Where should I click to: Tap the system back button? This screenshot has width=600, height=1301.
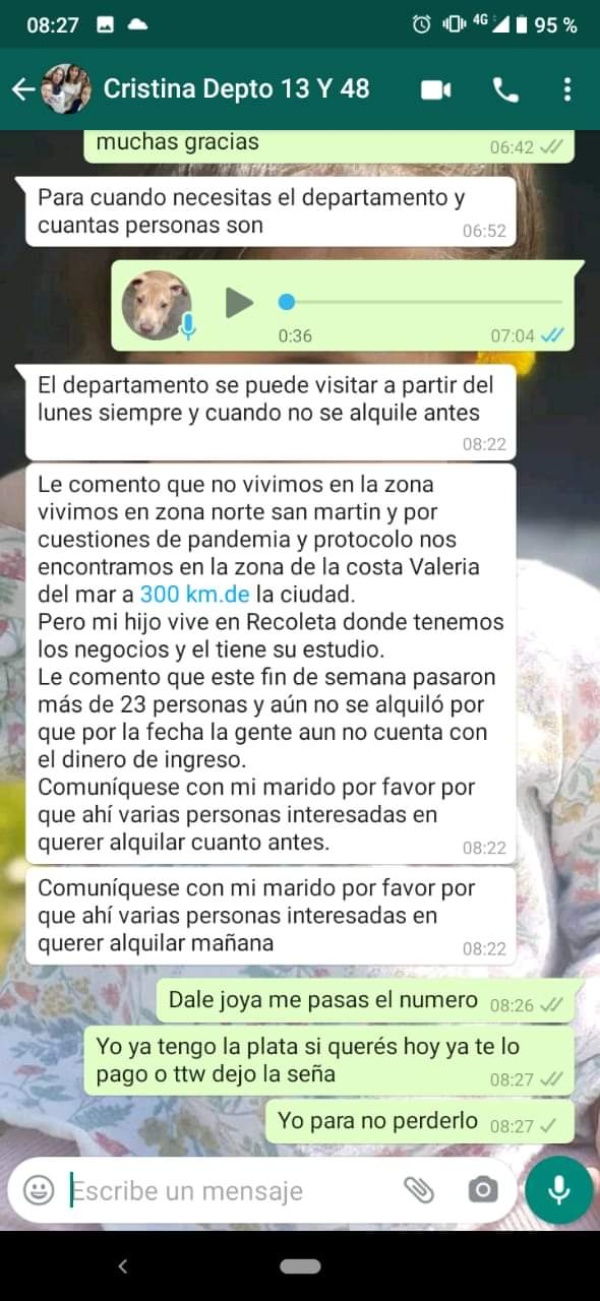(123, 1266)
